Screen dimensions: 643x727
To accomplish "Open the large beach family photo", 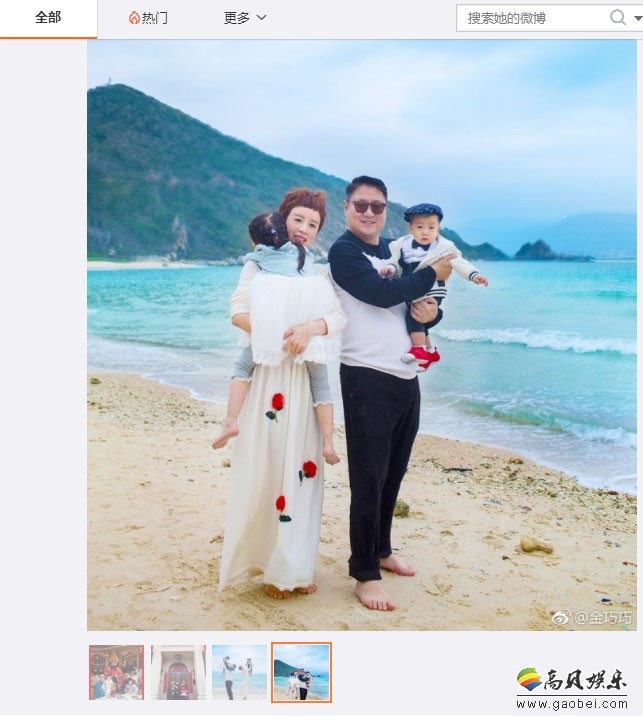I will 361,335.
